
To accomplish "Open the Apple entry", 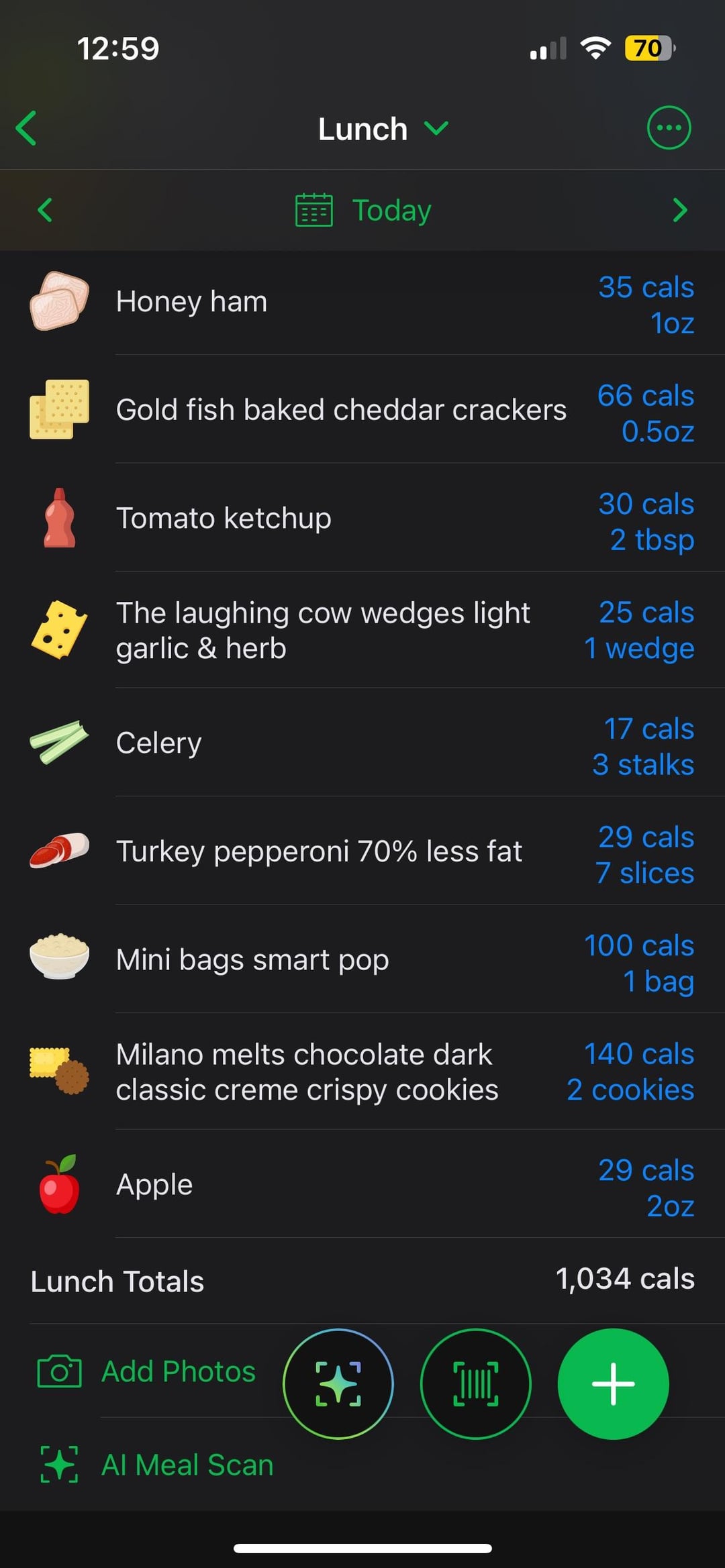I will point(362,1184).
